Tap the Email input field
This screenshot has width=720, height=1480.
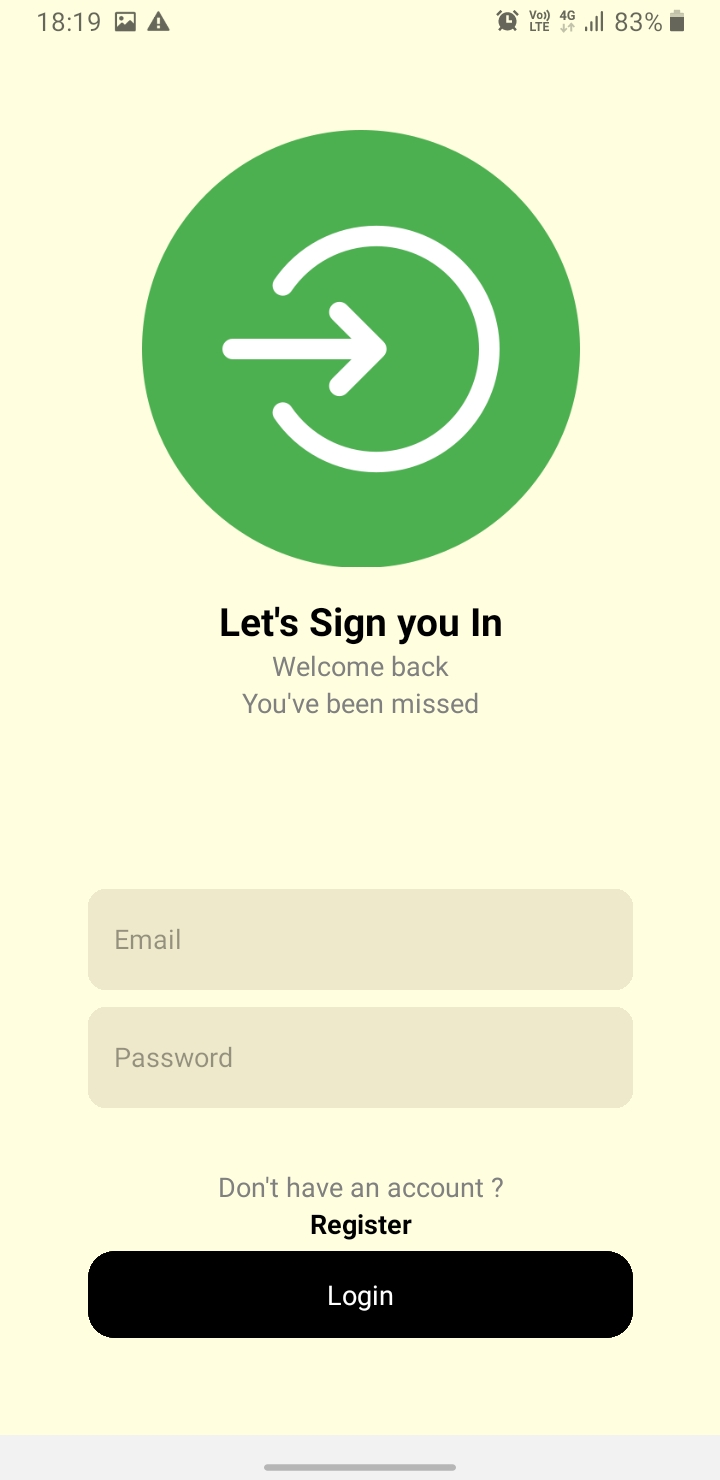[x=360, y=939]
